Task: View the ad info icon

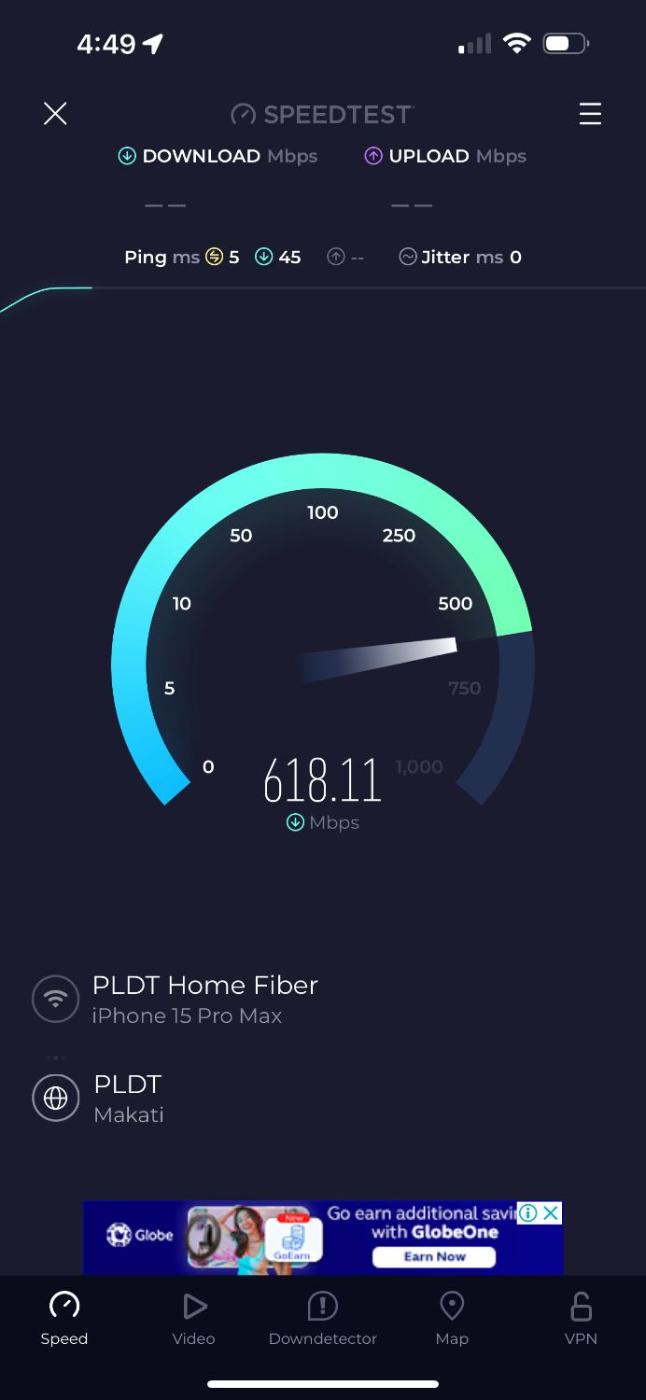Action: pos(528,1213)
